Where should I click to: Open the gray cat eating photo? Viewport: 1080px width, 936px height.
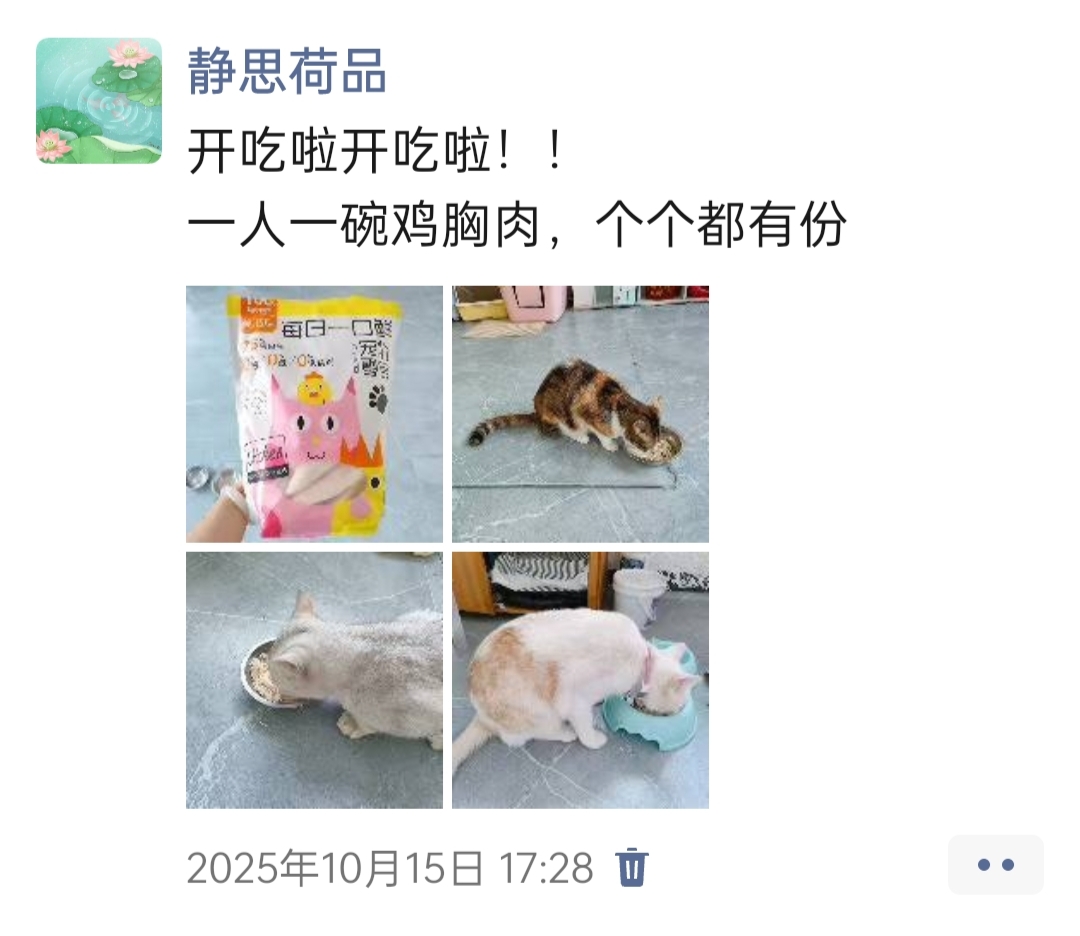click(x=314, y=680)
